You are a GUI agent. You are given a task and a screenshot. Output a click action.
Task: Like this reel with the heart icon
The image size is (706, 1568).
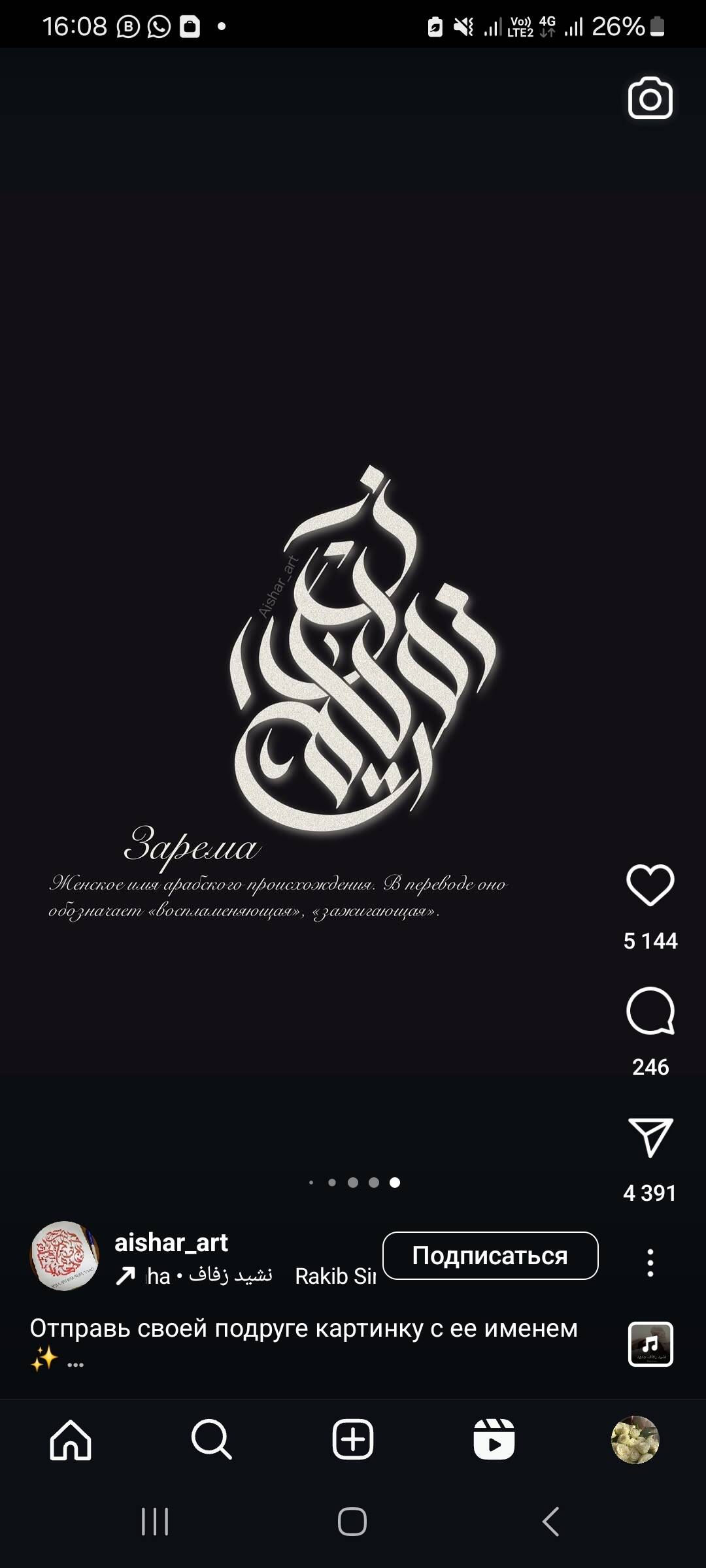tap(650, 885)
